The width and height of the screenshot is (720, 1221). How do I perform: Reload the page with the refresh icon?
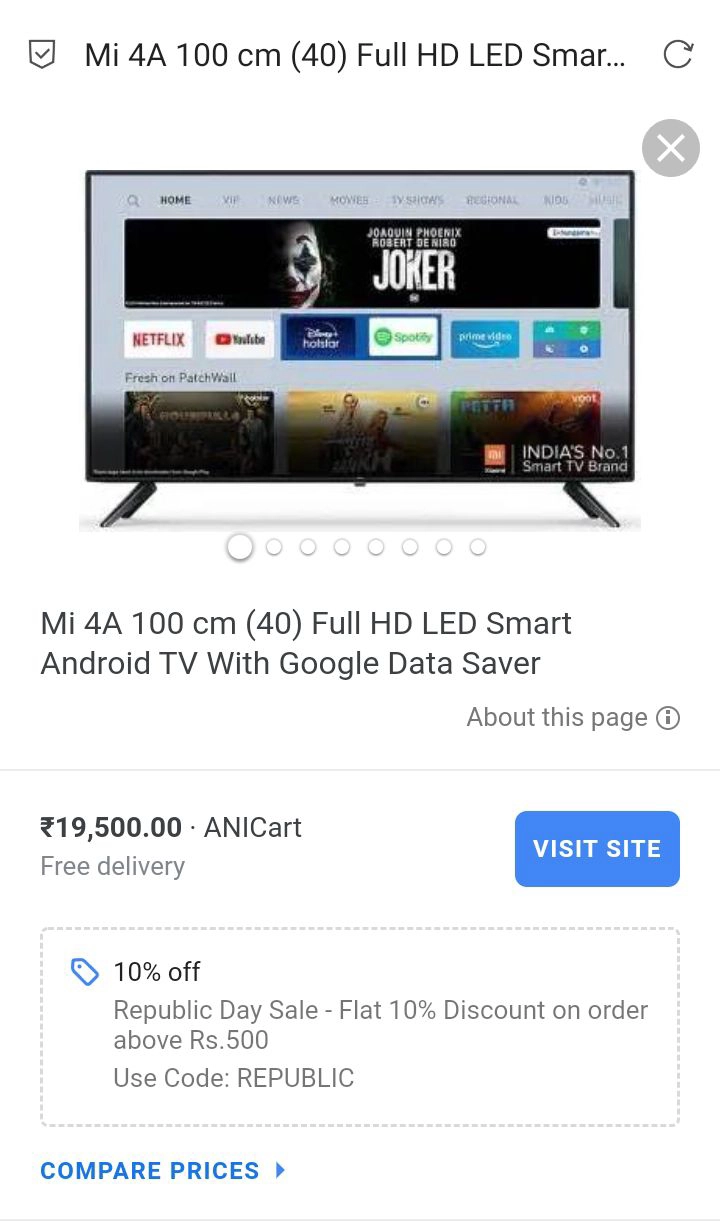click(x=678, y=55)
